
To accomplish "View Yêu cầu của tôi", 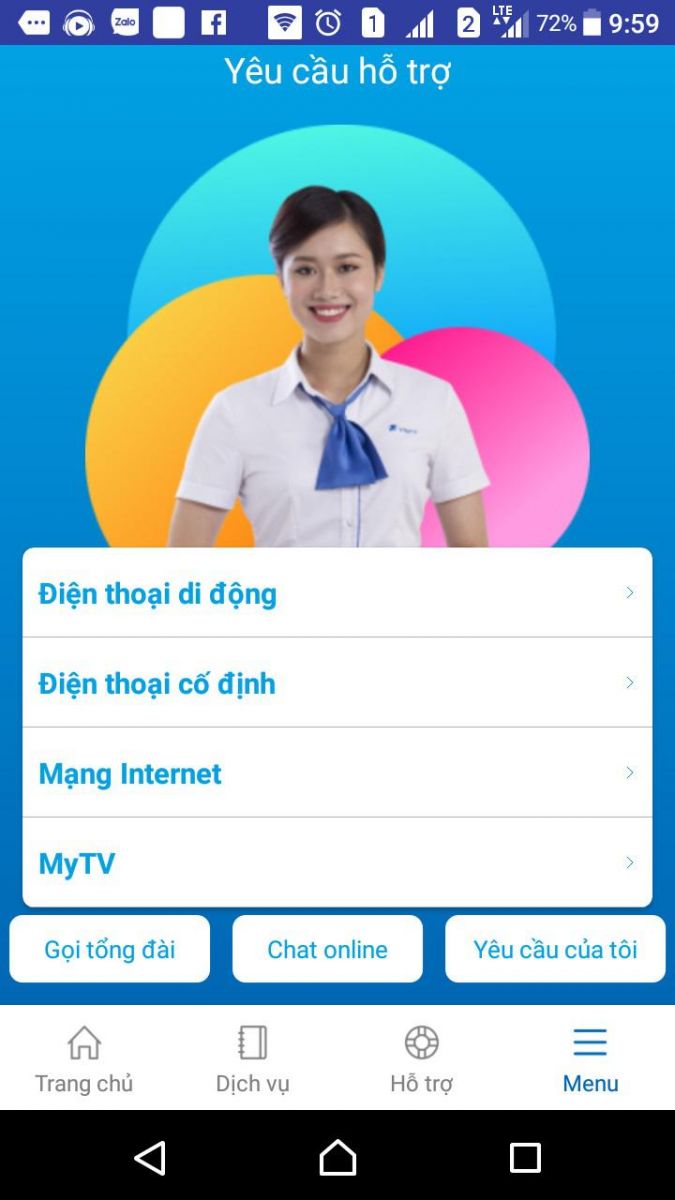I will (555, 949).
